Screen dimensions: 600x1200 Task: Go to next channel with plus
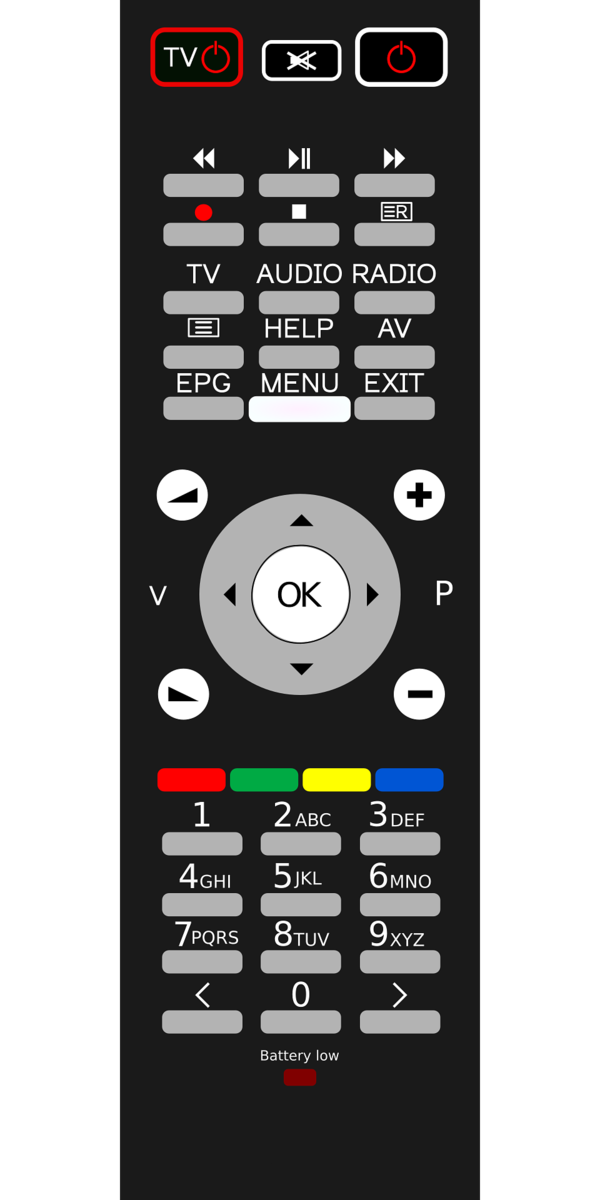point(419,495)
